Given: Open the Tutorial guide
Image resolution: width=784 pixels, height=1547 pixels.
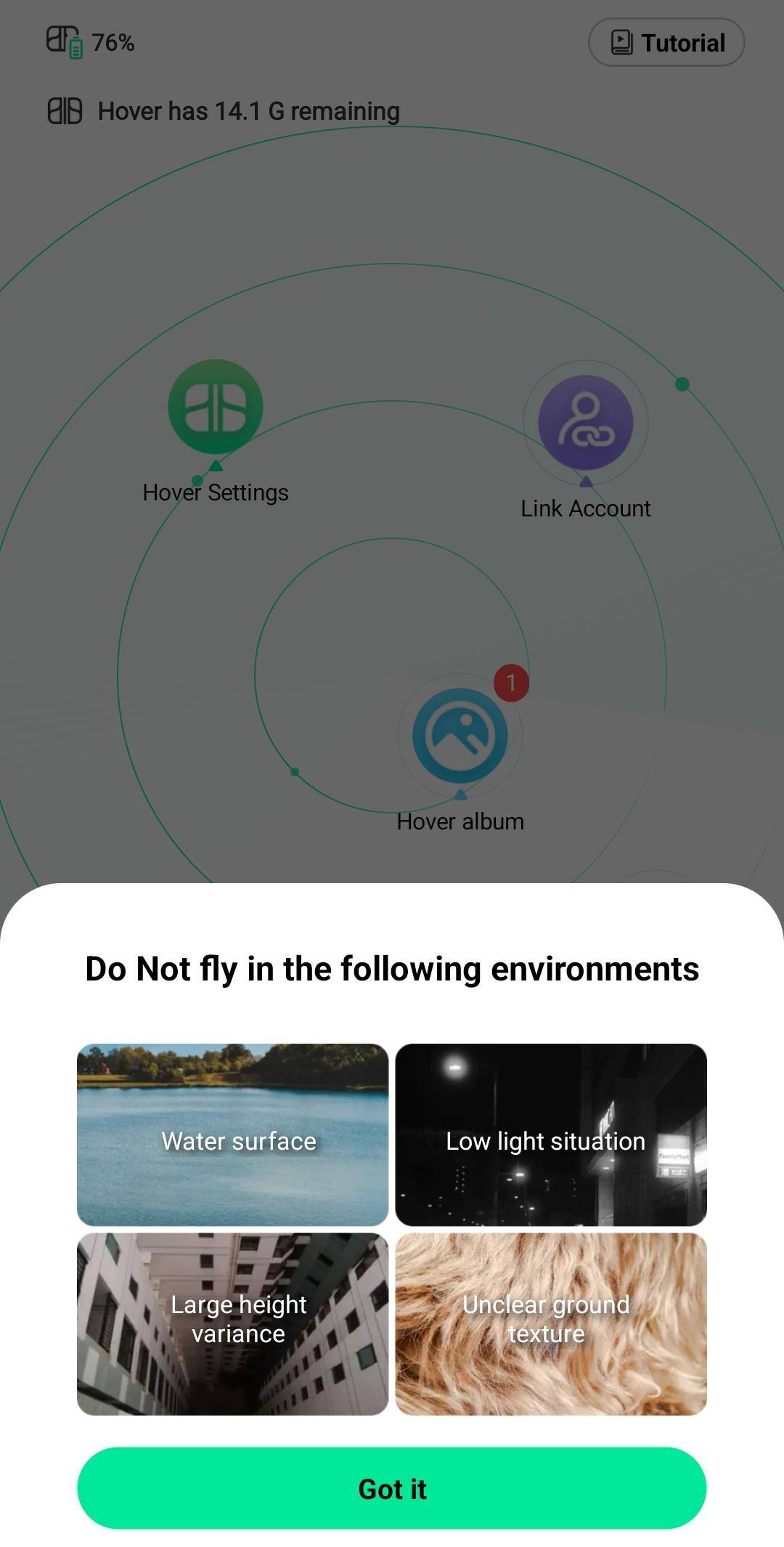Looking at the screenshot, I should pos(666,43).
